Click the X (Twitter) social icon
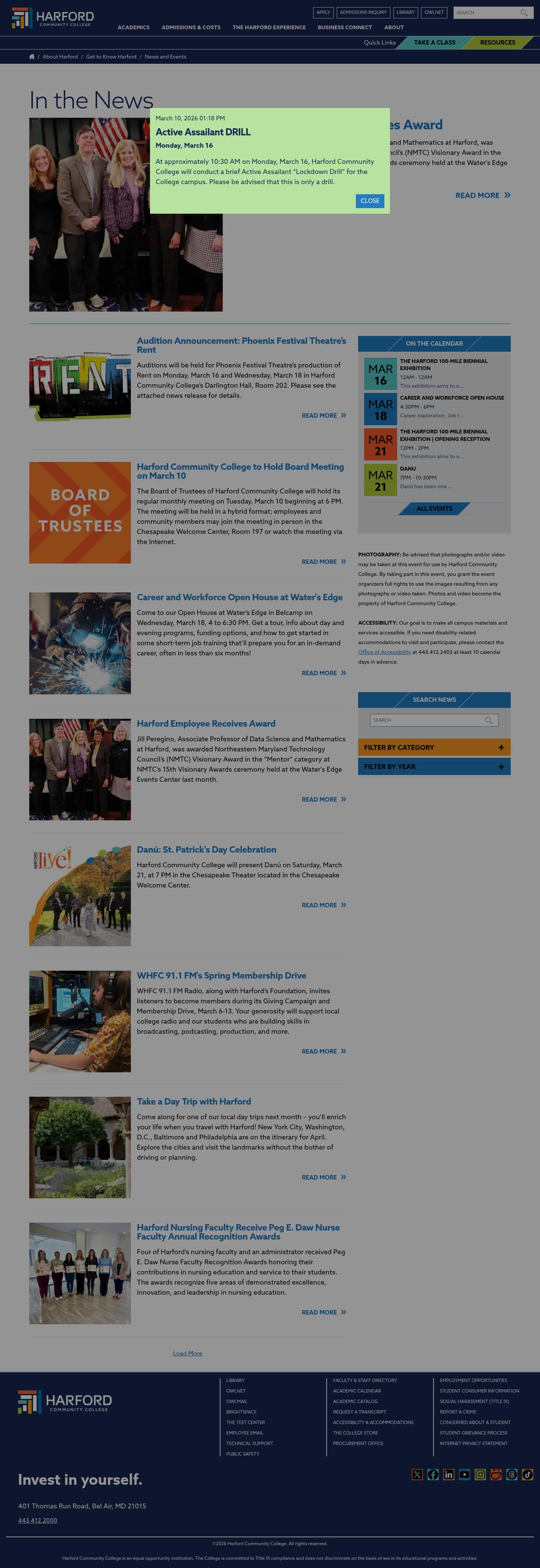The width and height of the screenshot is (540, 1568). pos(418,1475)
